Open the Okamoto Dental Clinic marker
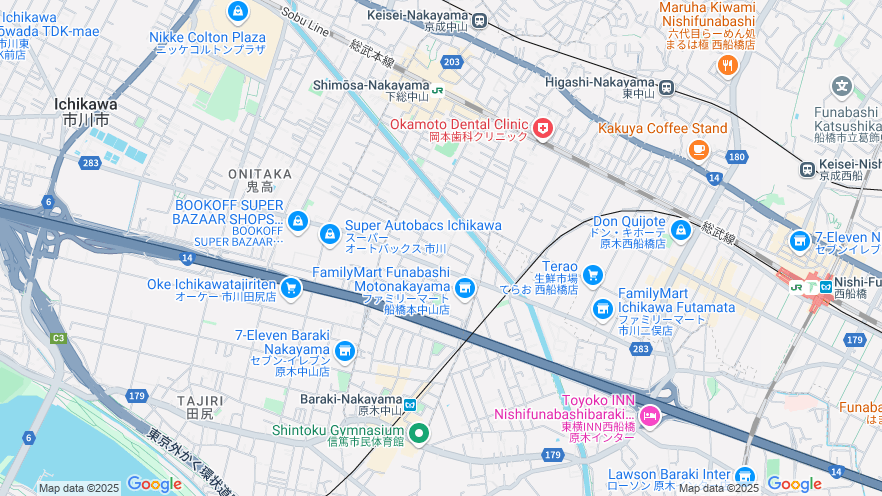 point(542,128)
